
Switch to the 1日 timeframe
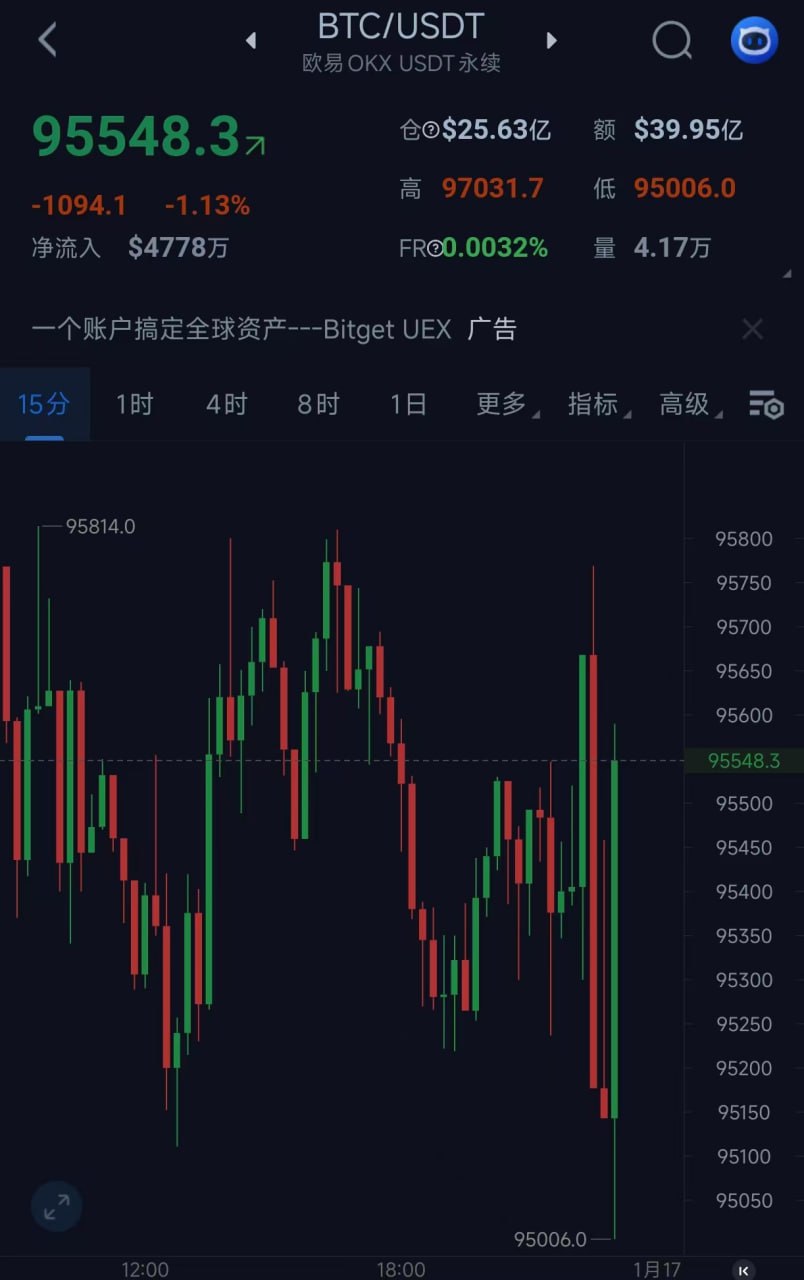[408, 404]
